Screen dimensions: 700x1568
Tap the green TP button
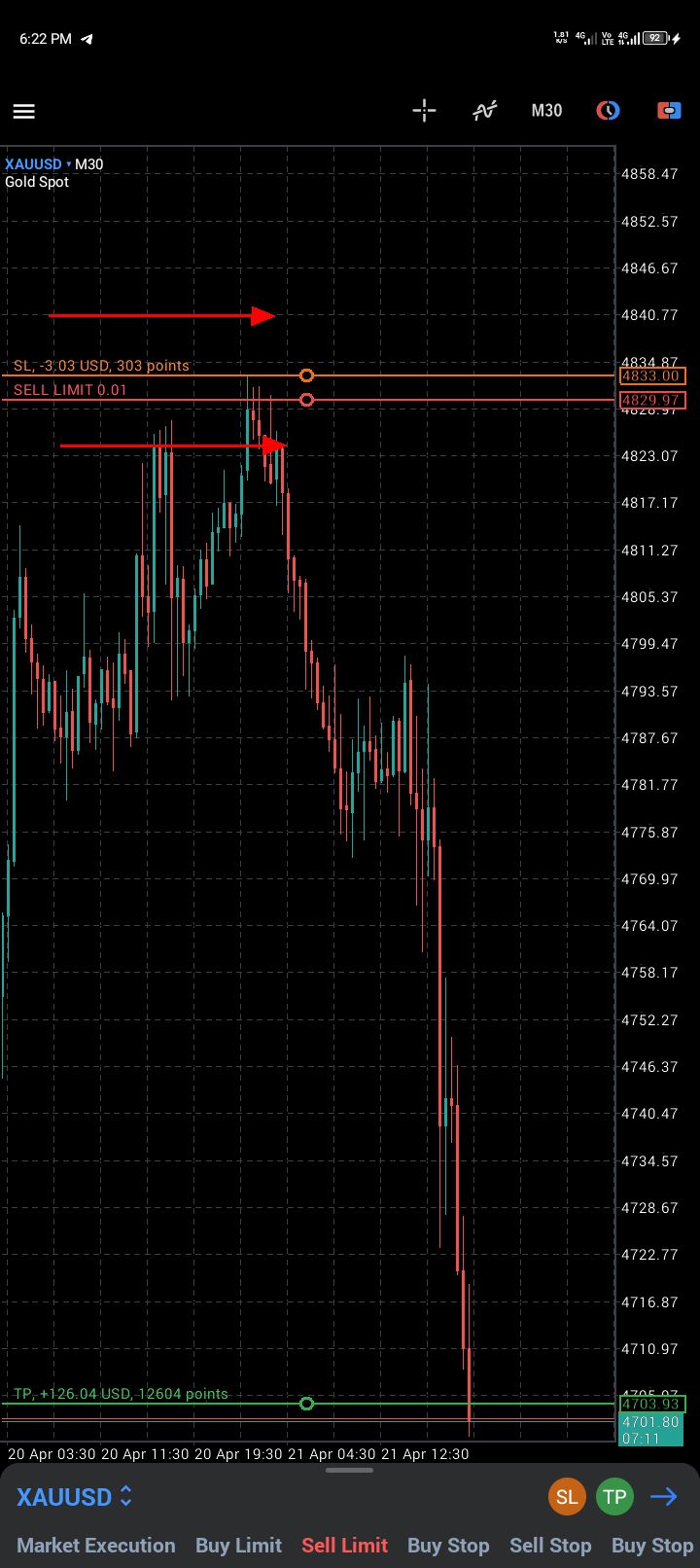[x=614, y=1497]
